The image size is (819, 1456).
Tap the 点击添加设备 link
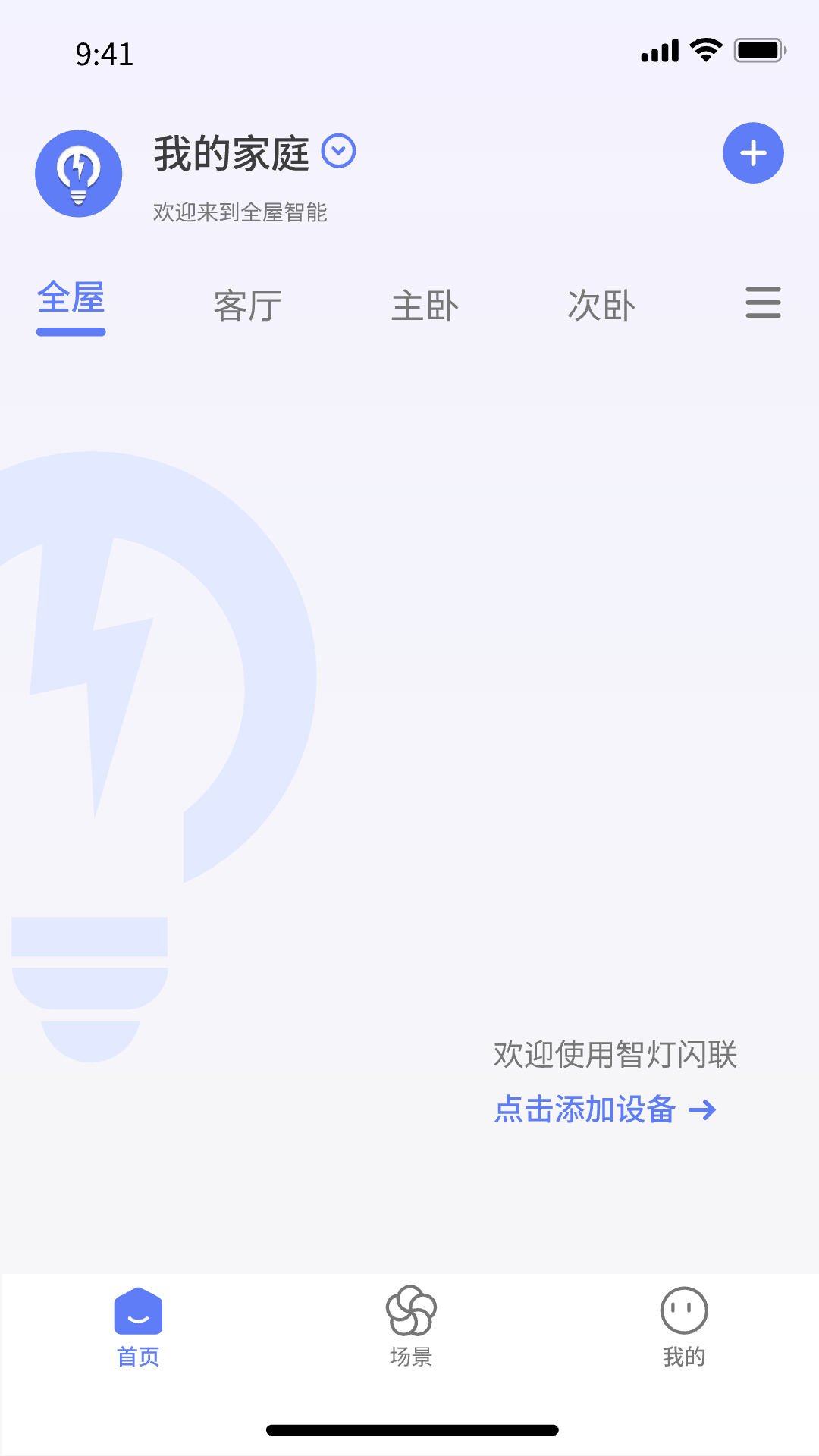click(x=605, y=1109)
